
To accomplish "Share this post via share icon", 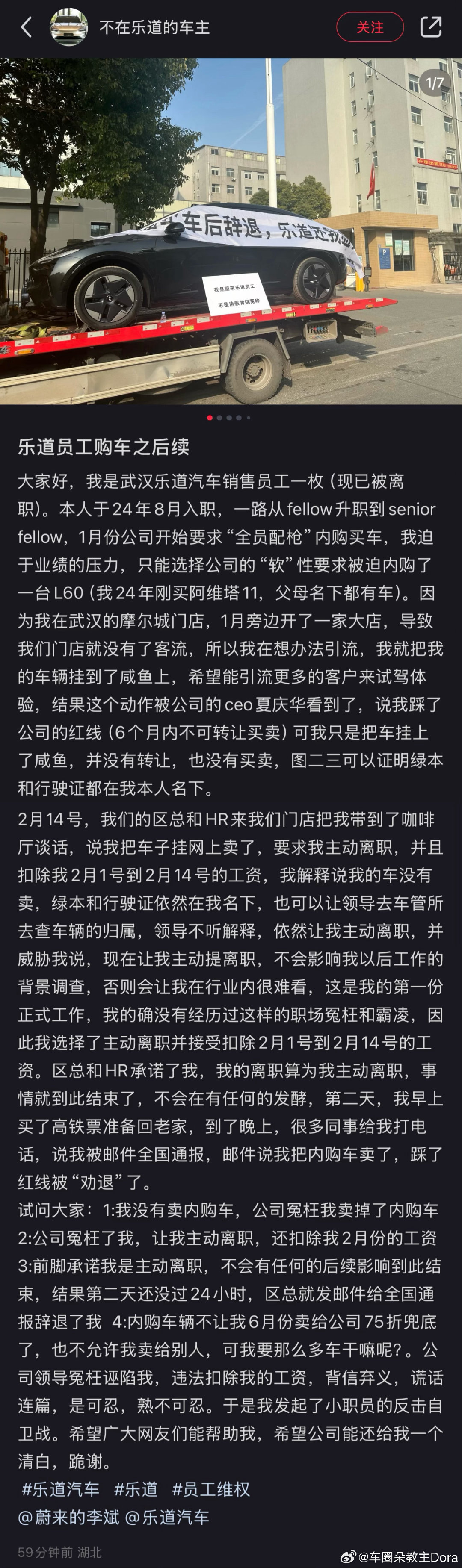I will point(430,27).
